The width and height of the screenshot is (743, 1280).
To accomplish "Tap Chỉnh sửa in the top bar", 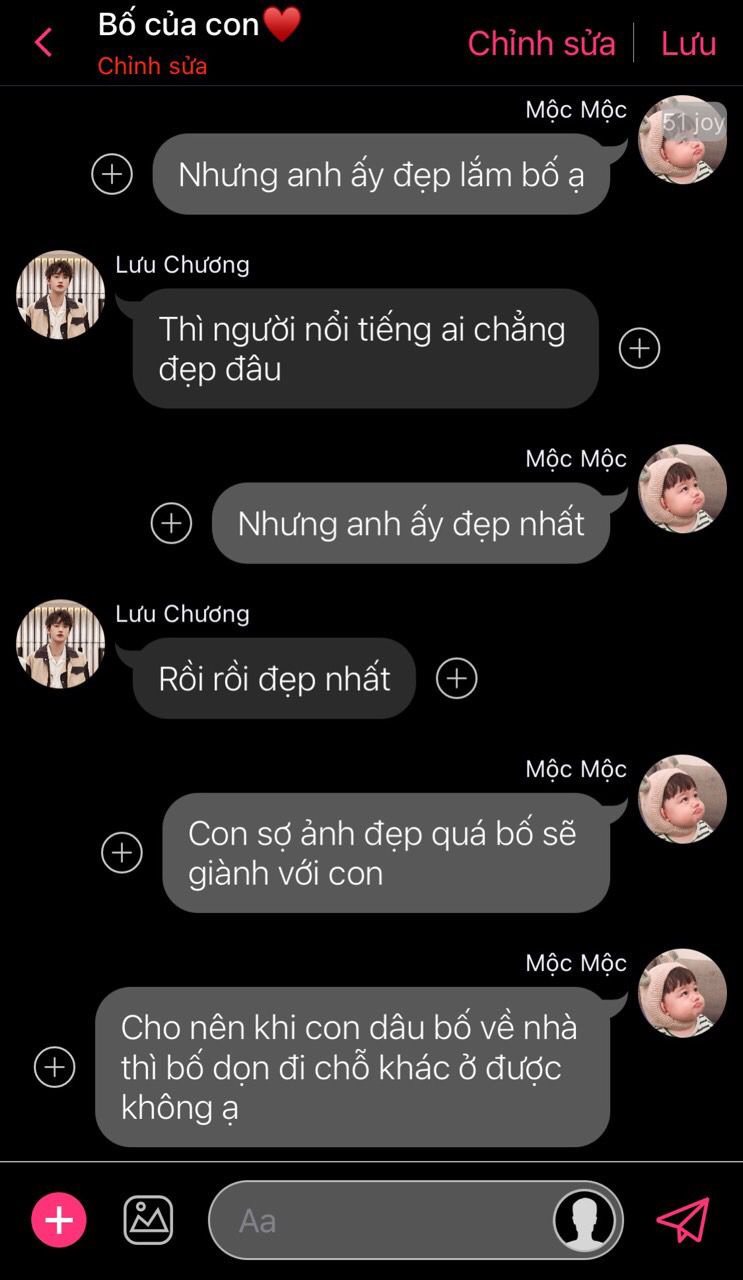I will [541, 43].
